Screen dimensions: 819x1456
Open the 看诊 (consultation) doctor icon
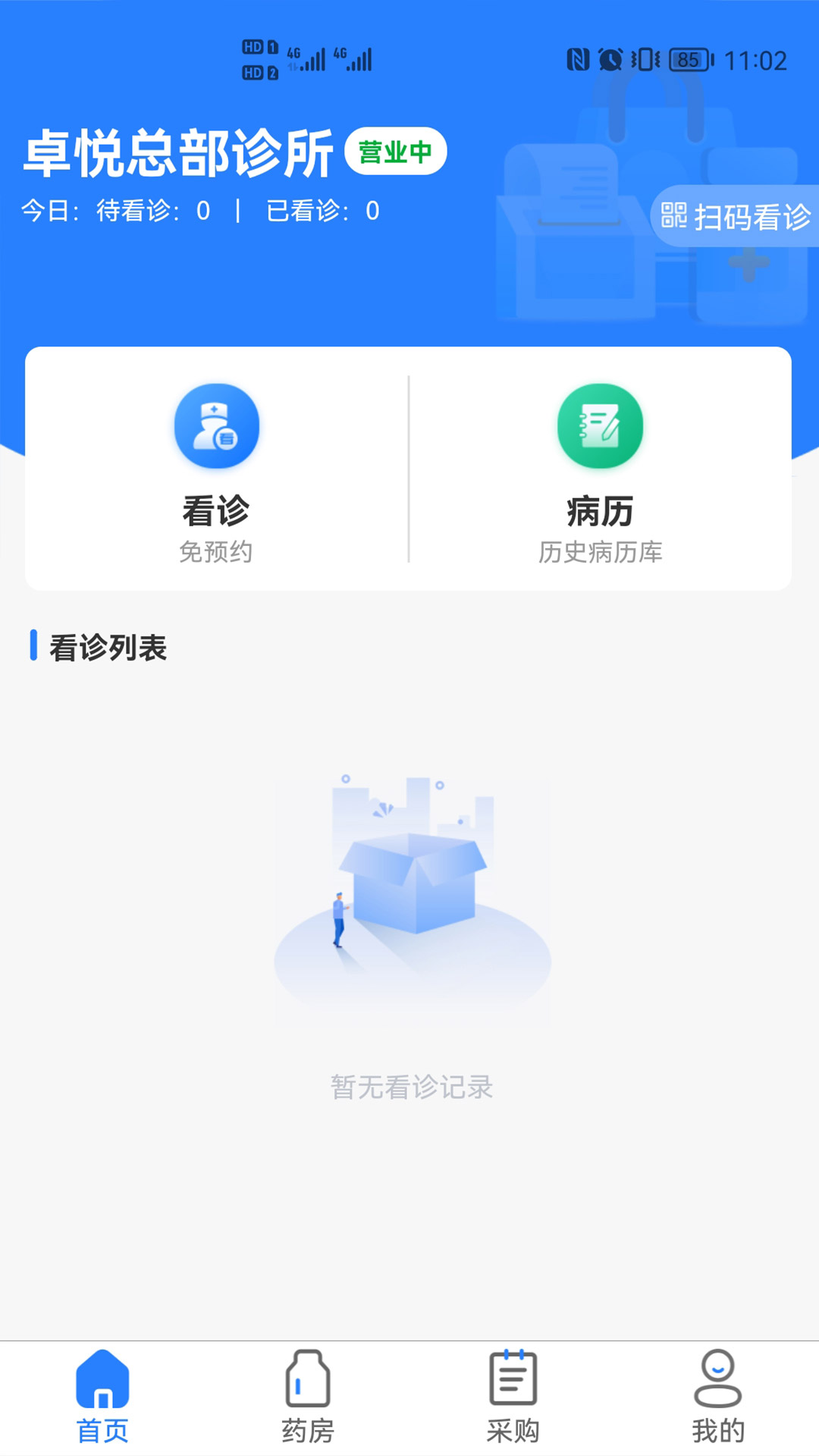point(216,426)
